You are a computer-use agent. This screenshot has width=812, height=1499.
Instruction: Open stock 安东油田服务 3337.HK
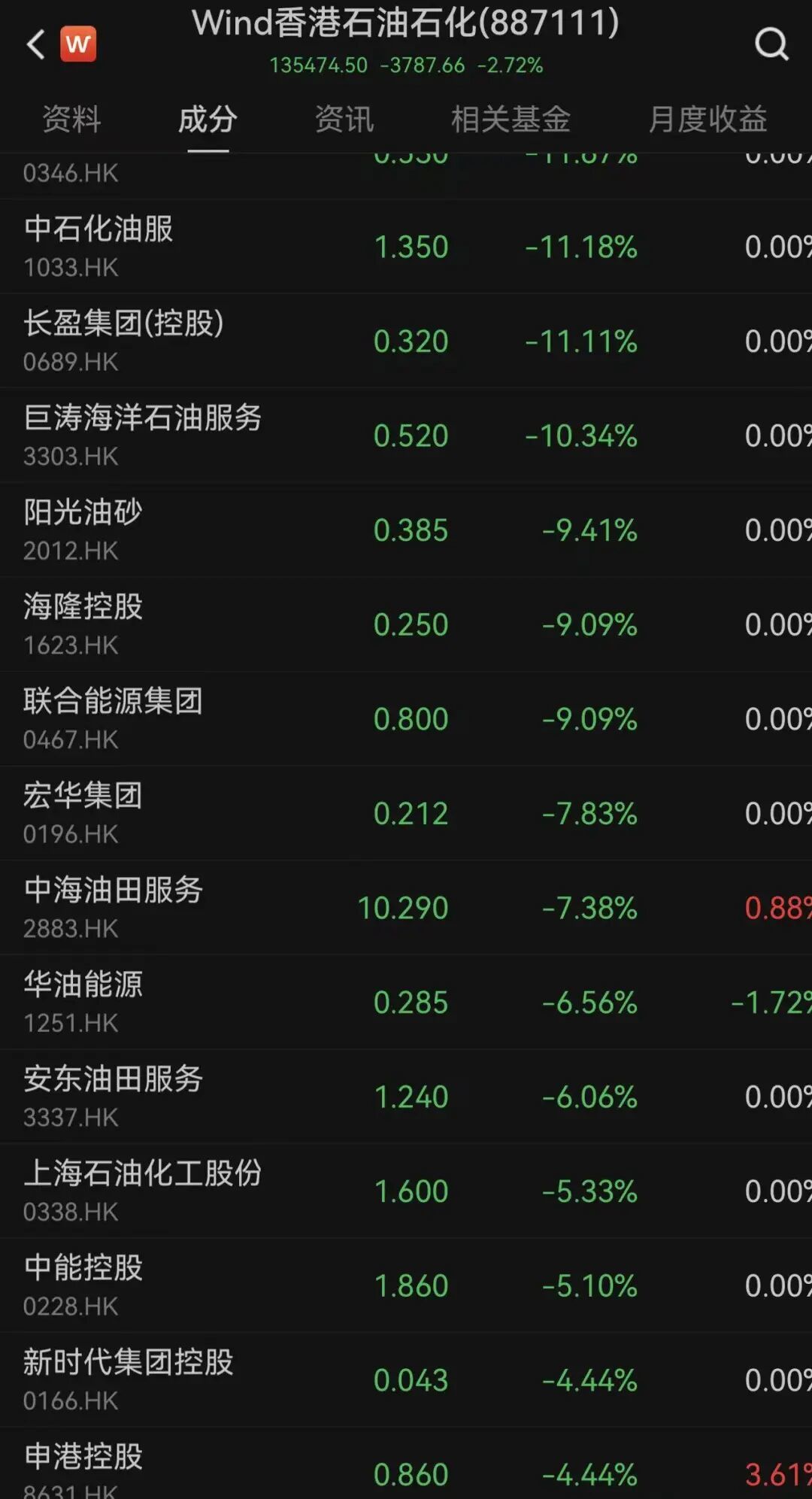tap(406, 1097)
